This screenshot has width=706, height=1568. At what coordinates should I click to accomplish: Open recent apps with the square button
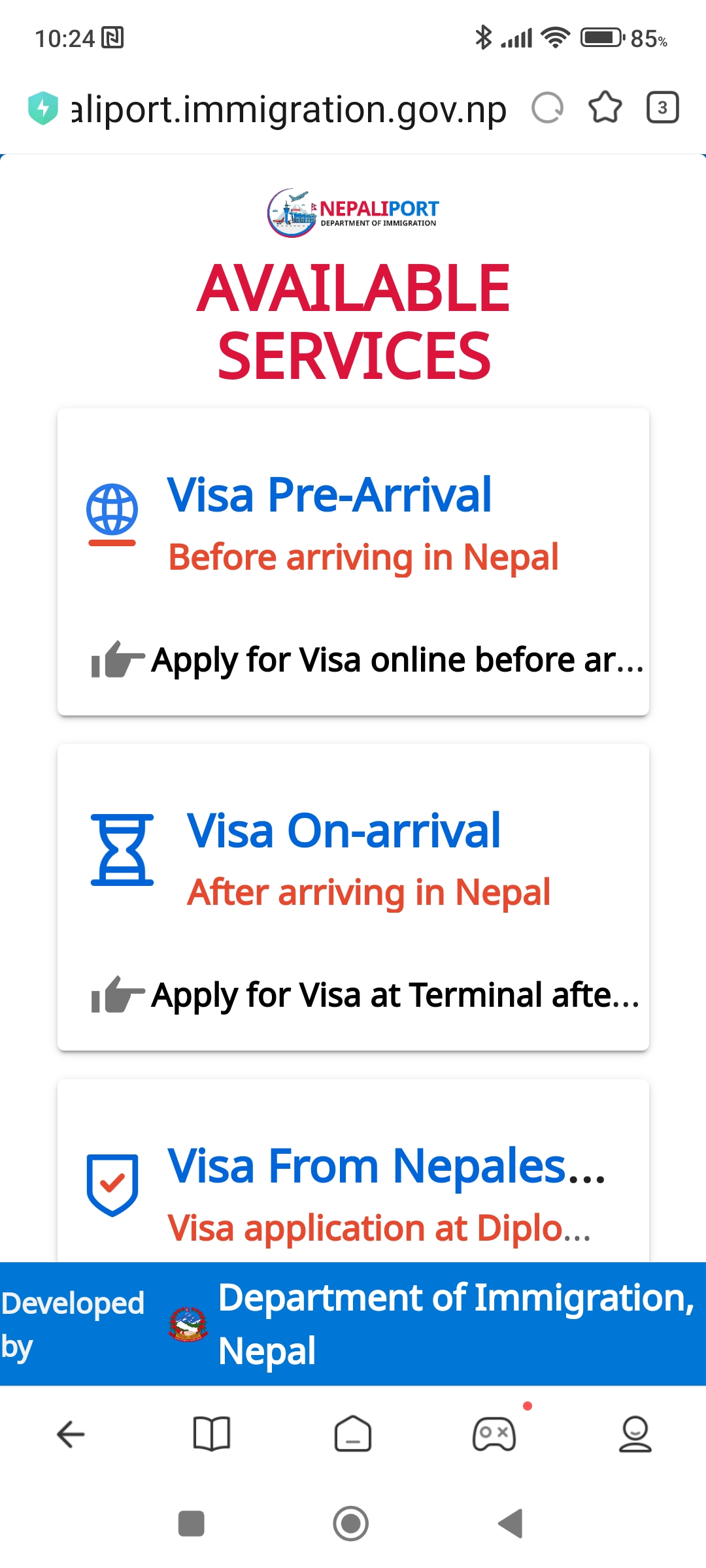click(x=192, y=1524)
